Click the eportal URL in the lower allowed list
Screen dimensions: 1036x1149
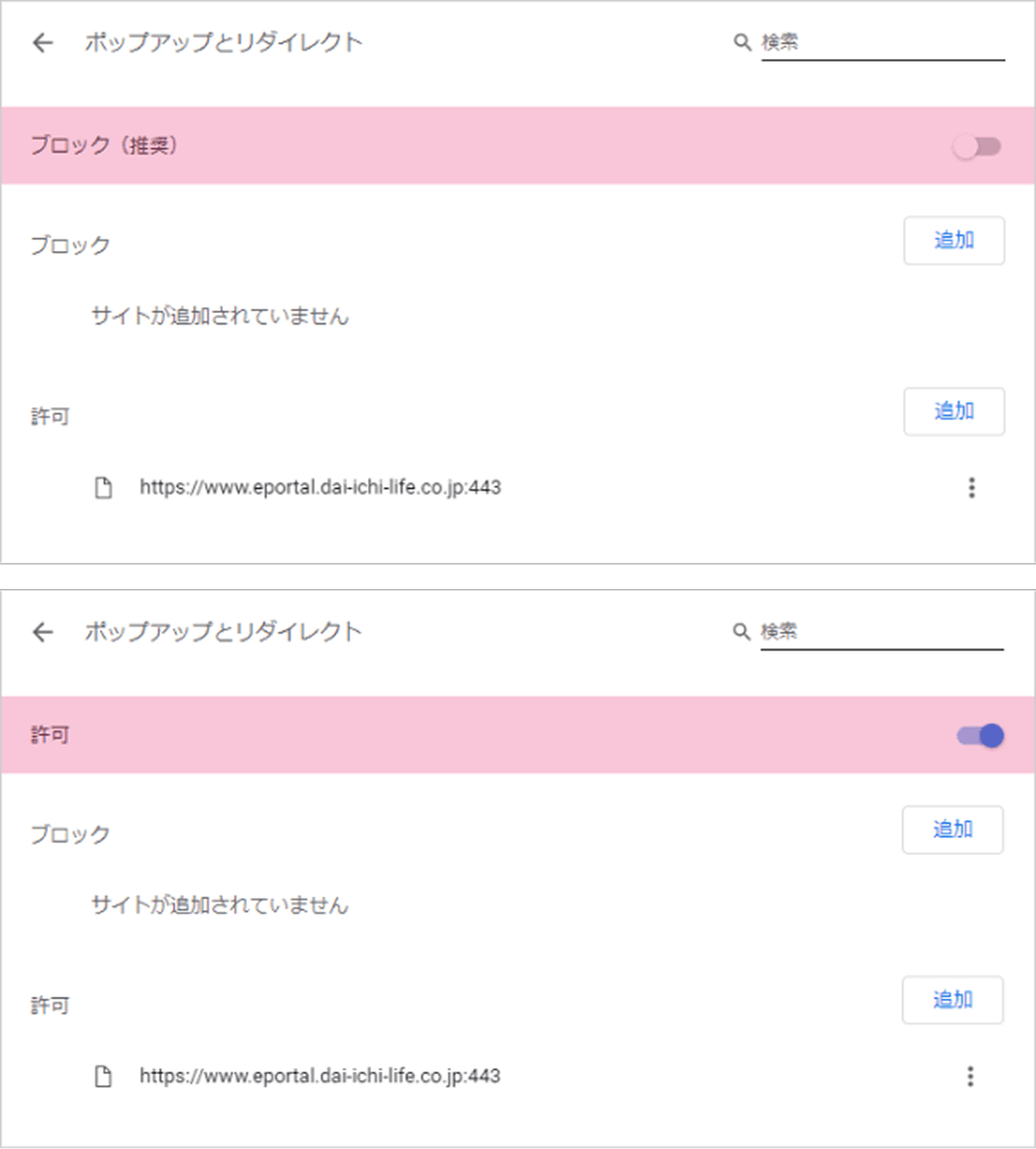pyautogui.click(x=320, y=1077)
